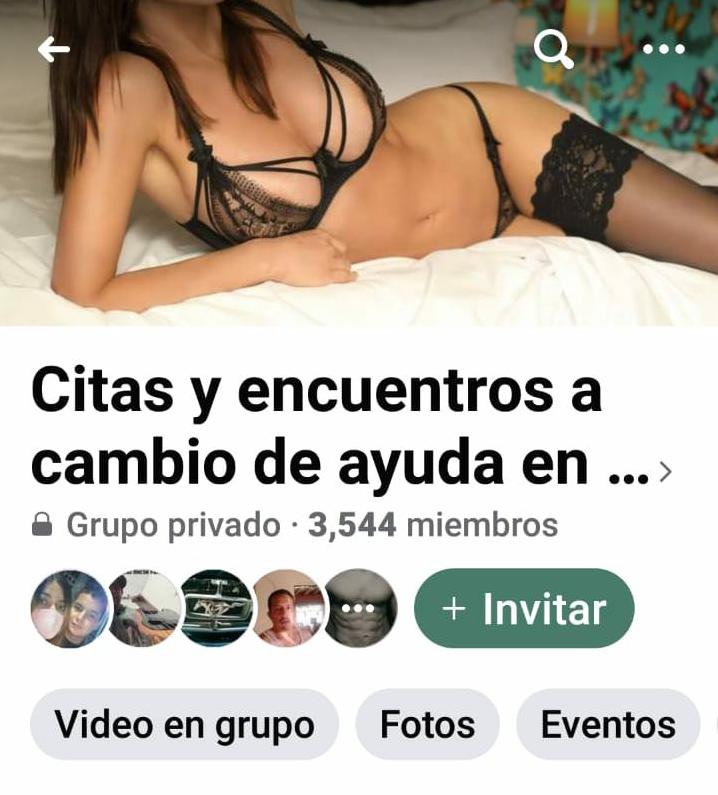Screen dimensions: 718x795
Task: Expand the group title details chevron
Action: [666, 472]
